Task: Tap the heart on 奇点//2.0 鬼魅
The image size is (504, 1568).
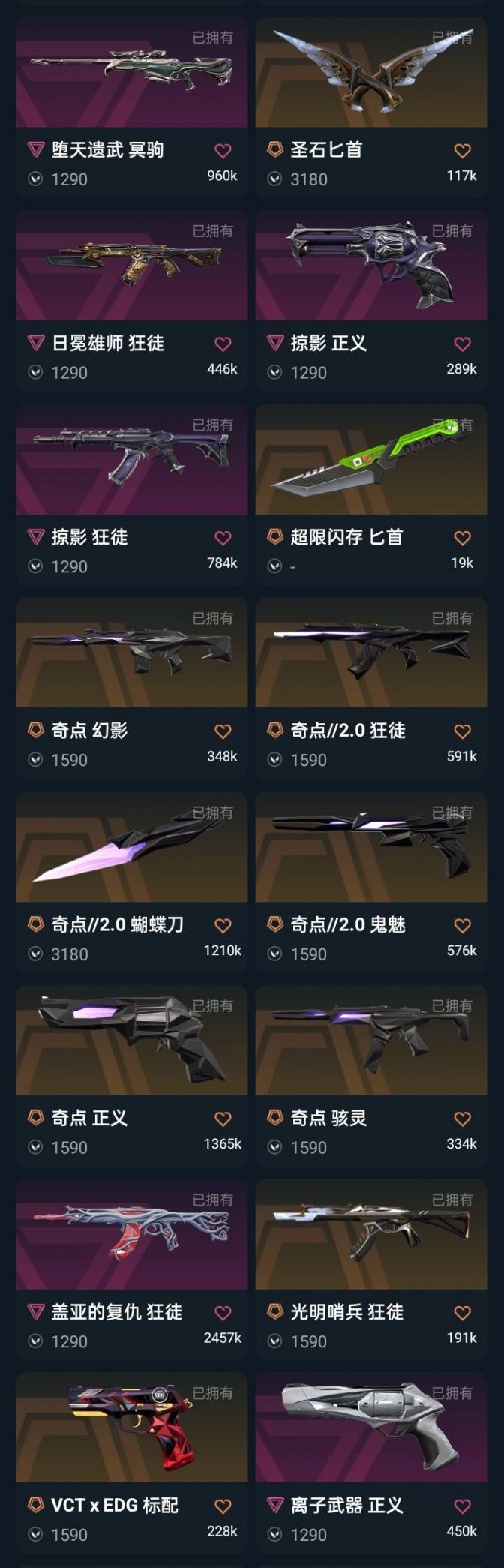Action: 462,926
